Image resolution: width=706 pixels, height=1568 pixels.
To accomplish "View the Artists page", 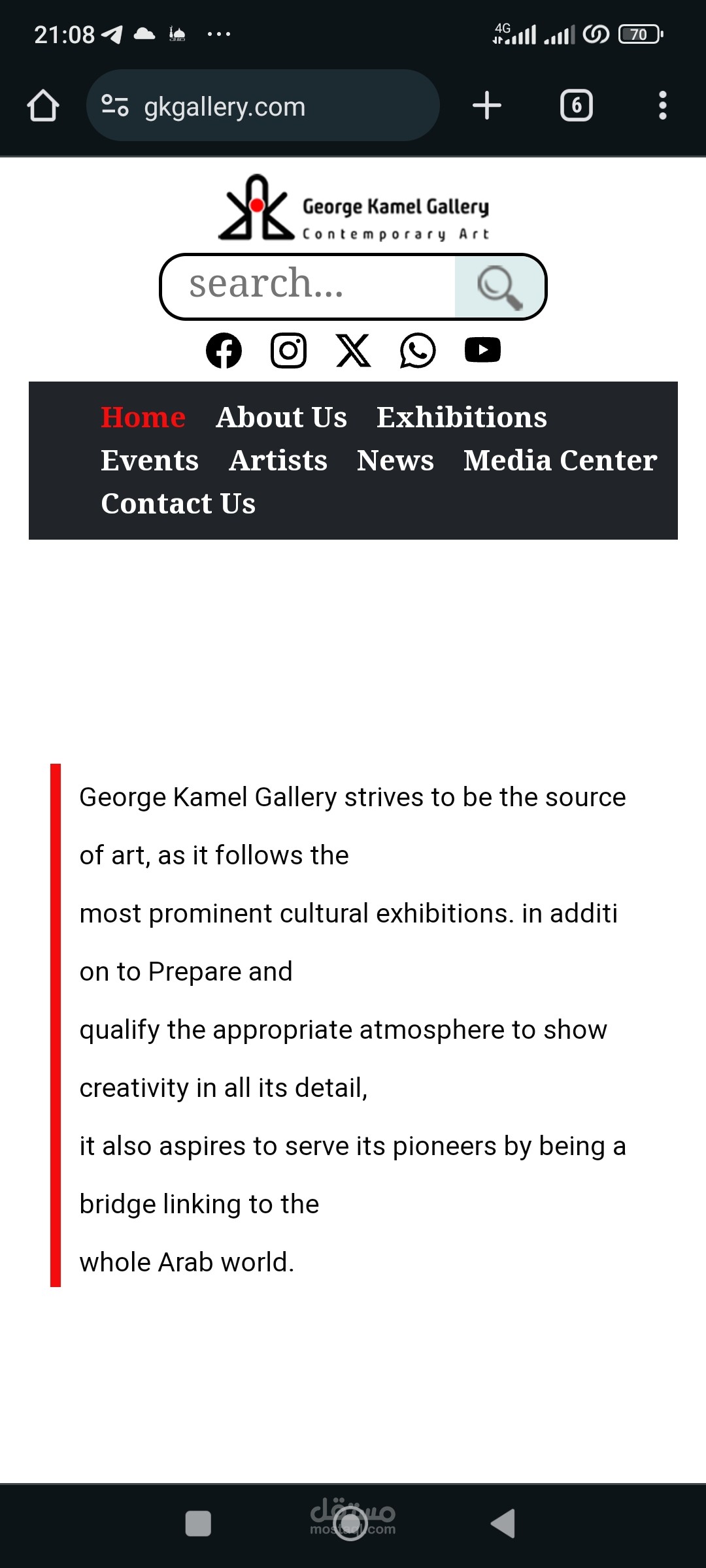I will (278, 461).
